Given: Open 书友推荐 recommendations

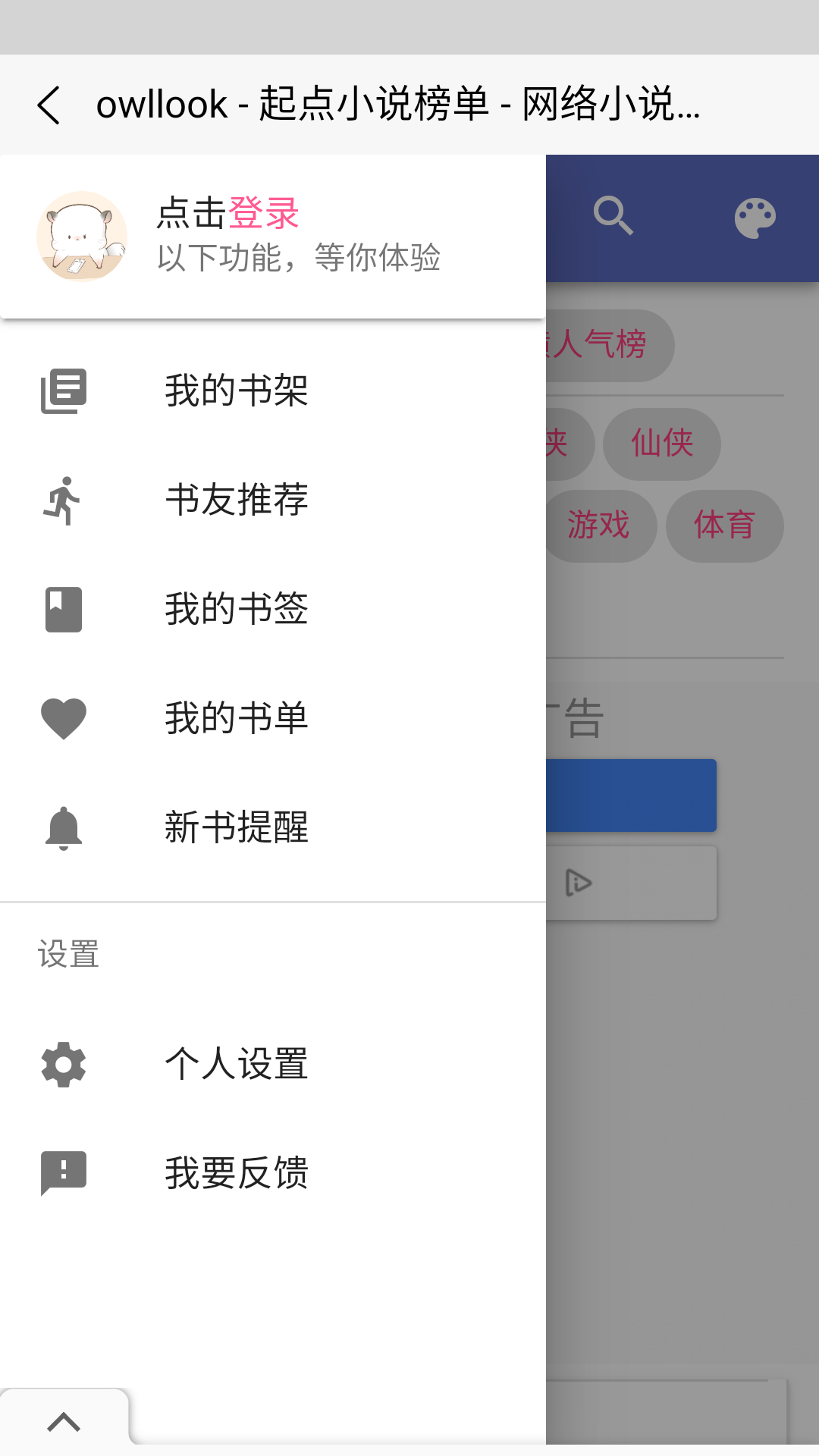Looking at the screenshot, I should click(x=236, y=500).
